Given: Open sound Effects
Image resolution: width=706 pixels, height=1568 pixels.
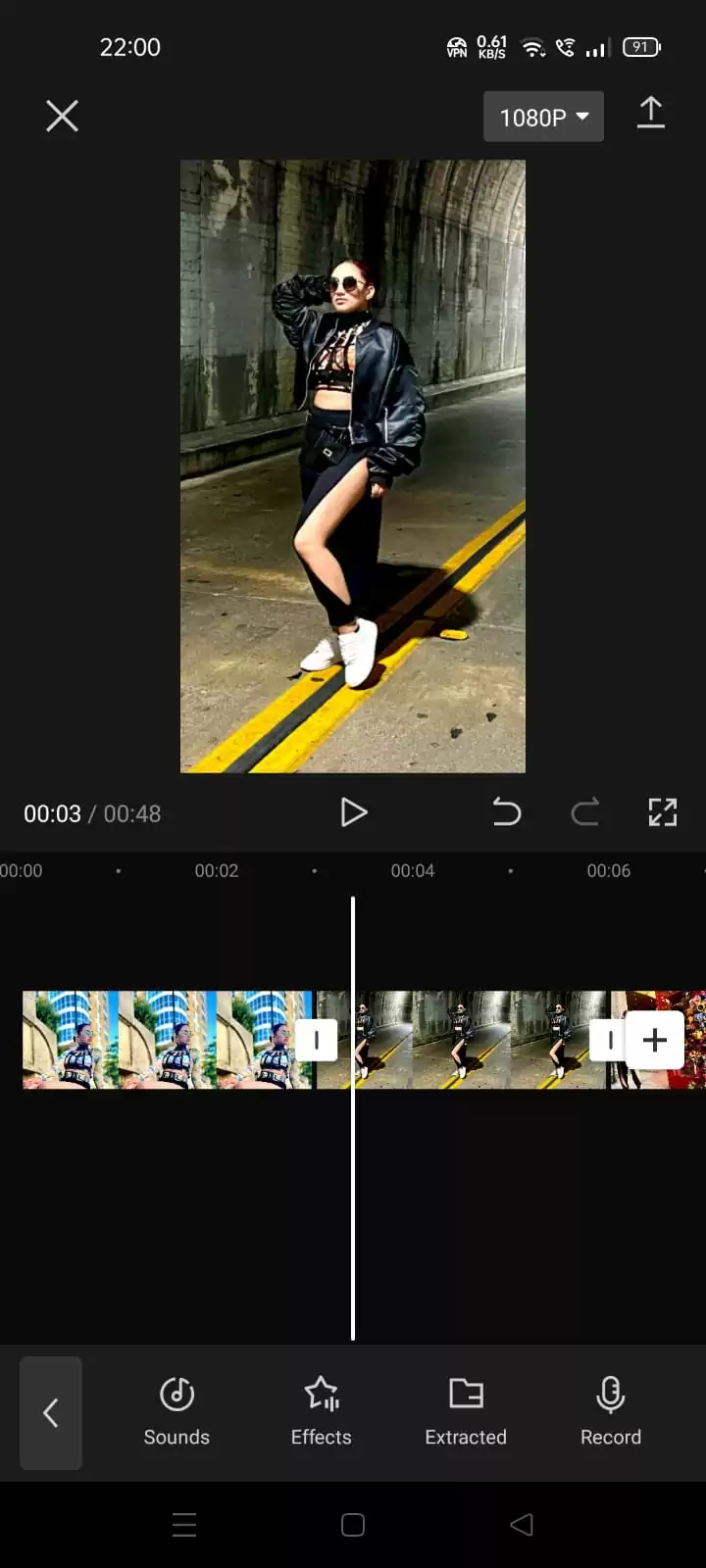Looking at the screenshot, I should 321,1412.
